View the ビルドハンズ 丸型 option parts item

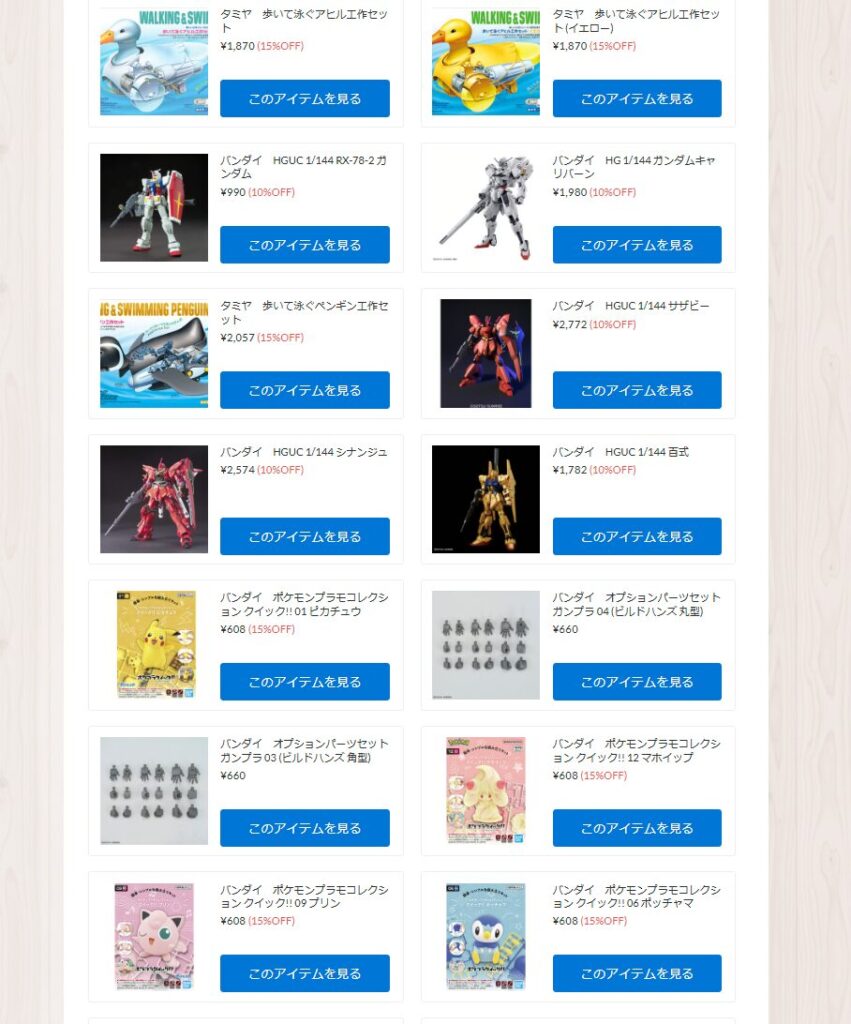[636, 682]
